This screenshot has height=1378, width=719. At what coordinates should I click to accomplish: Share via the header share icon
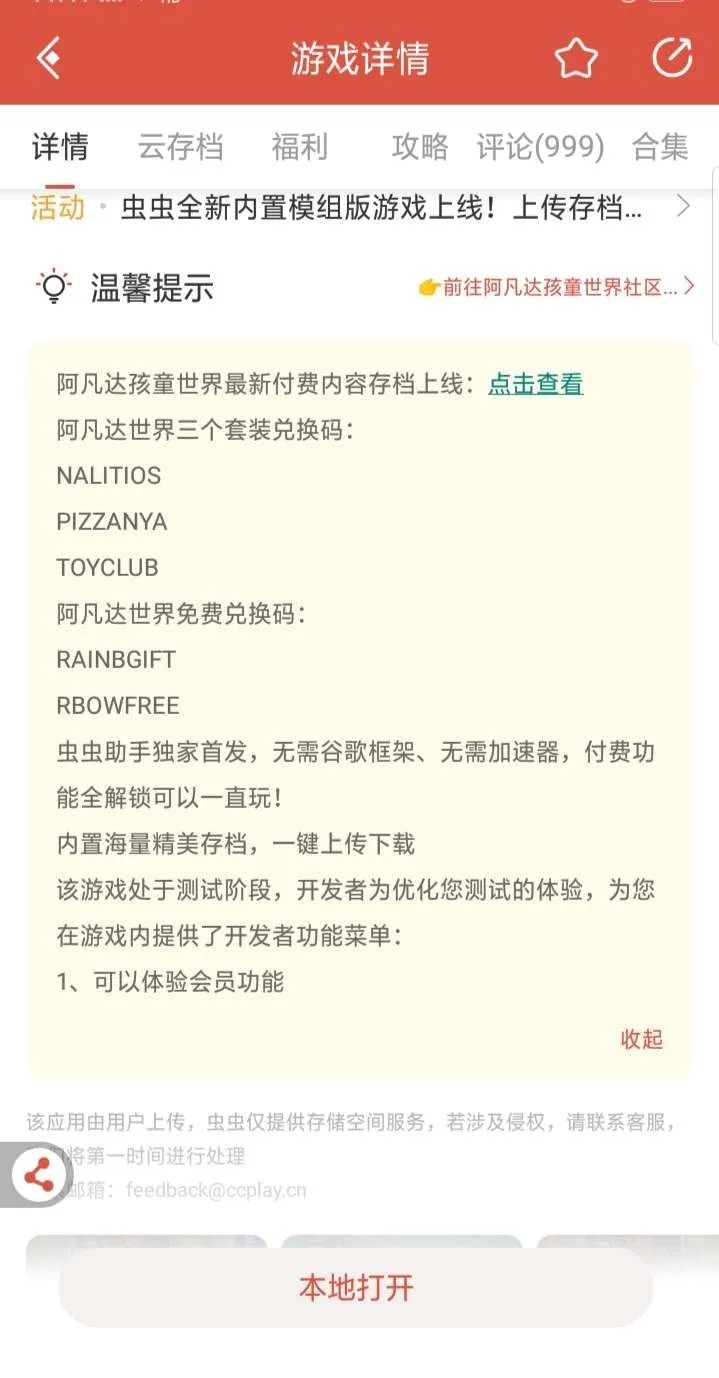pos(672,58)
